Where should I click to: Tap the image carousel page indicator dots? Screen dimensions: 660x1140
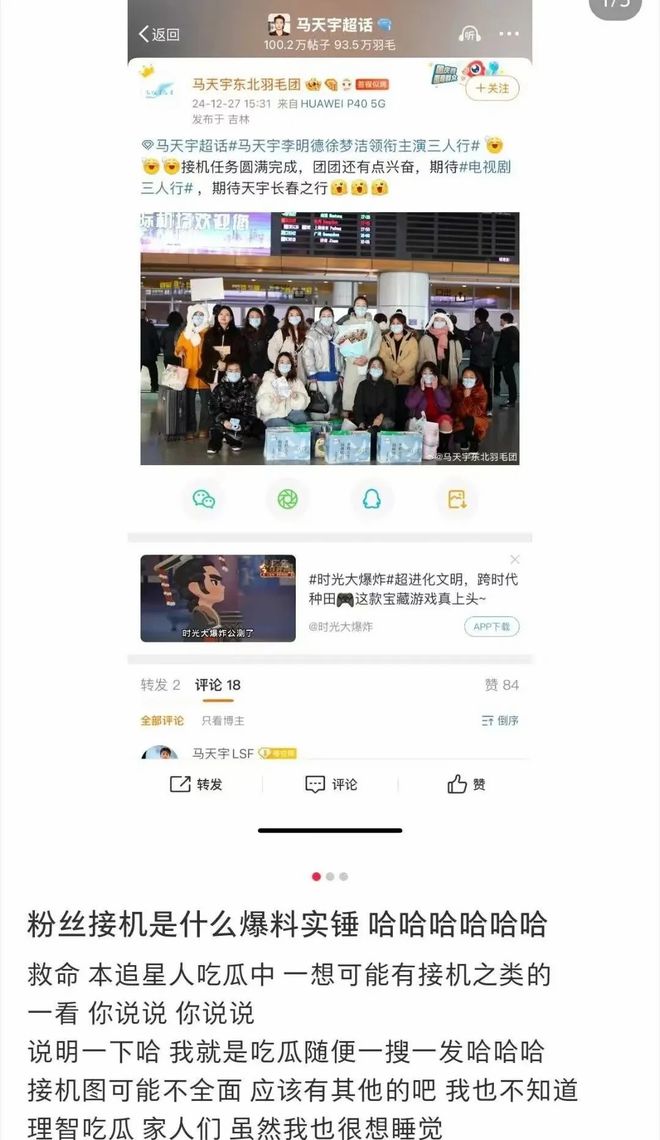[x=330, y=876]
